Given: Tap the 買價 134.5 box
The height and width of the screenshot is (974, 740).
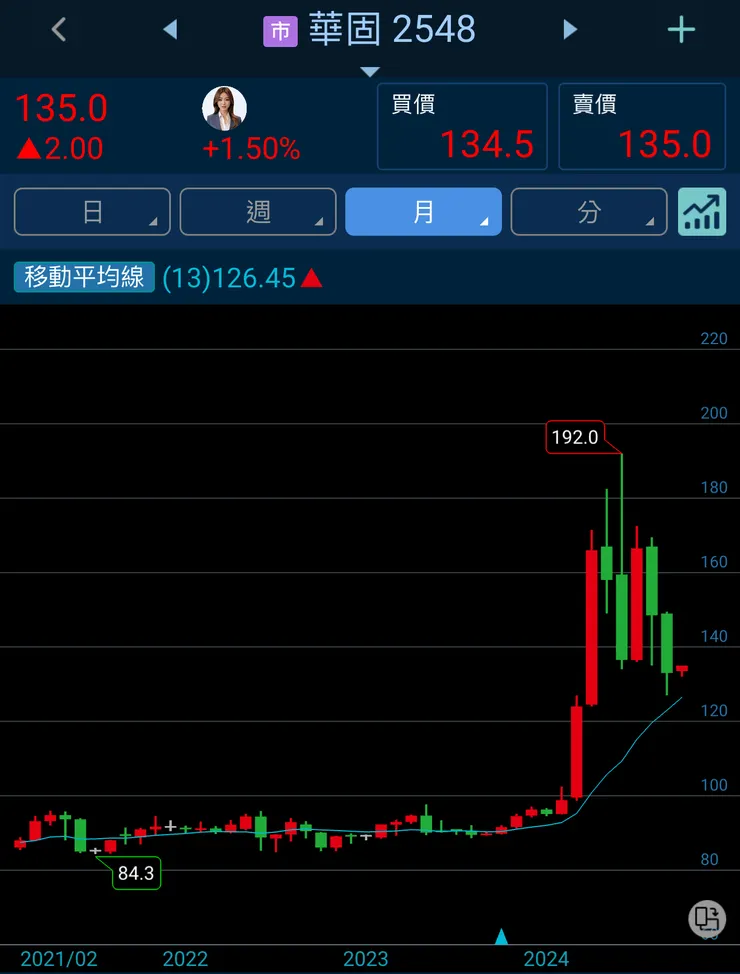Looking at the screenshot, I should tap(462, 127).
